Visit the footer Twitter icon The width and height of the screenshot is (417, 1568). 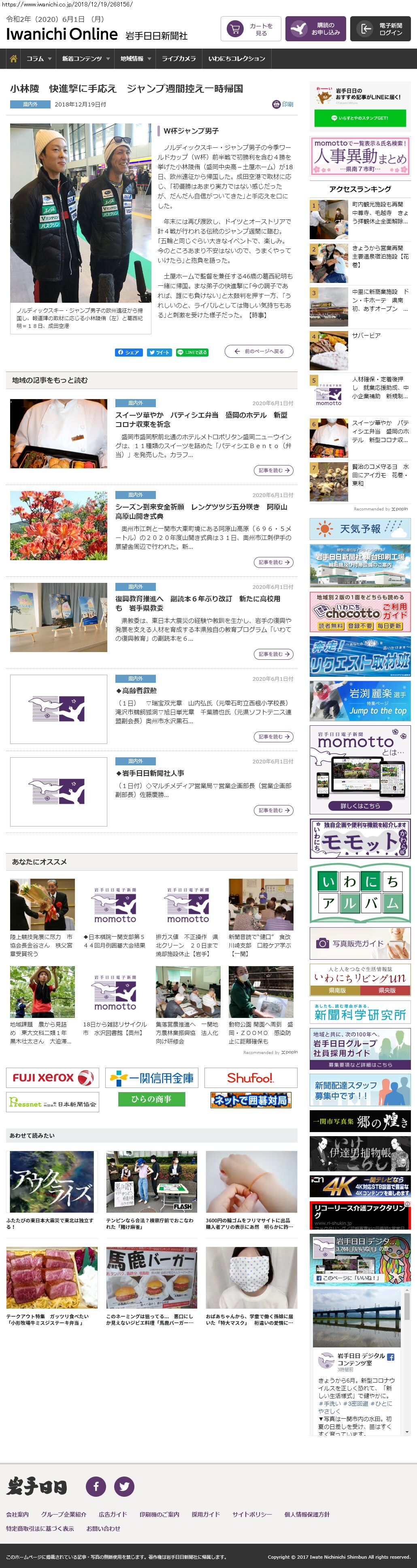pos(124,1486)
